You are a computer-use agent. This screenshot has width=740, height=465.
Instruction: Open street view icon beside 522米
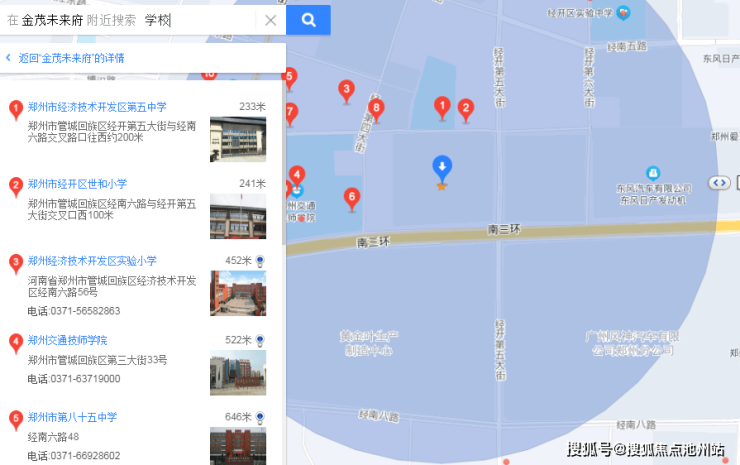260,340
